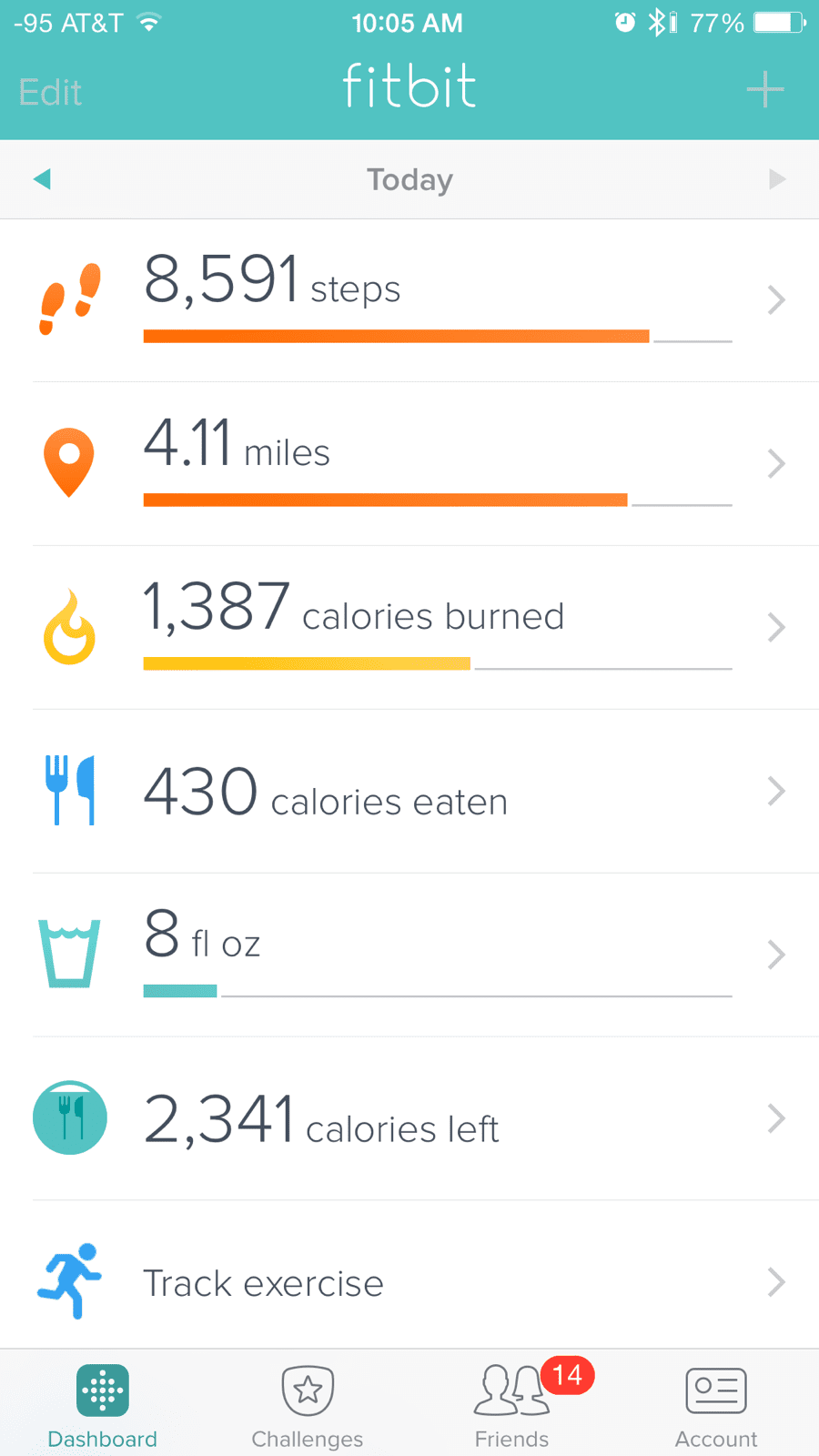
Task: Select the Dashboard tab
Action: pyautogui.click(x=103, y=1406)
